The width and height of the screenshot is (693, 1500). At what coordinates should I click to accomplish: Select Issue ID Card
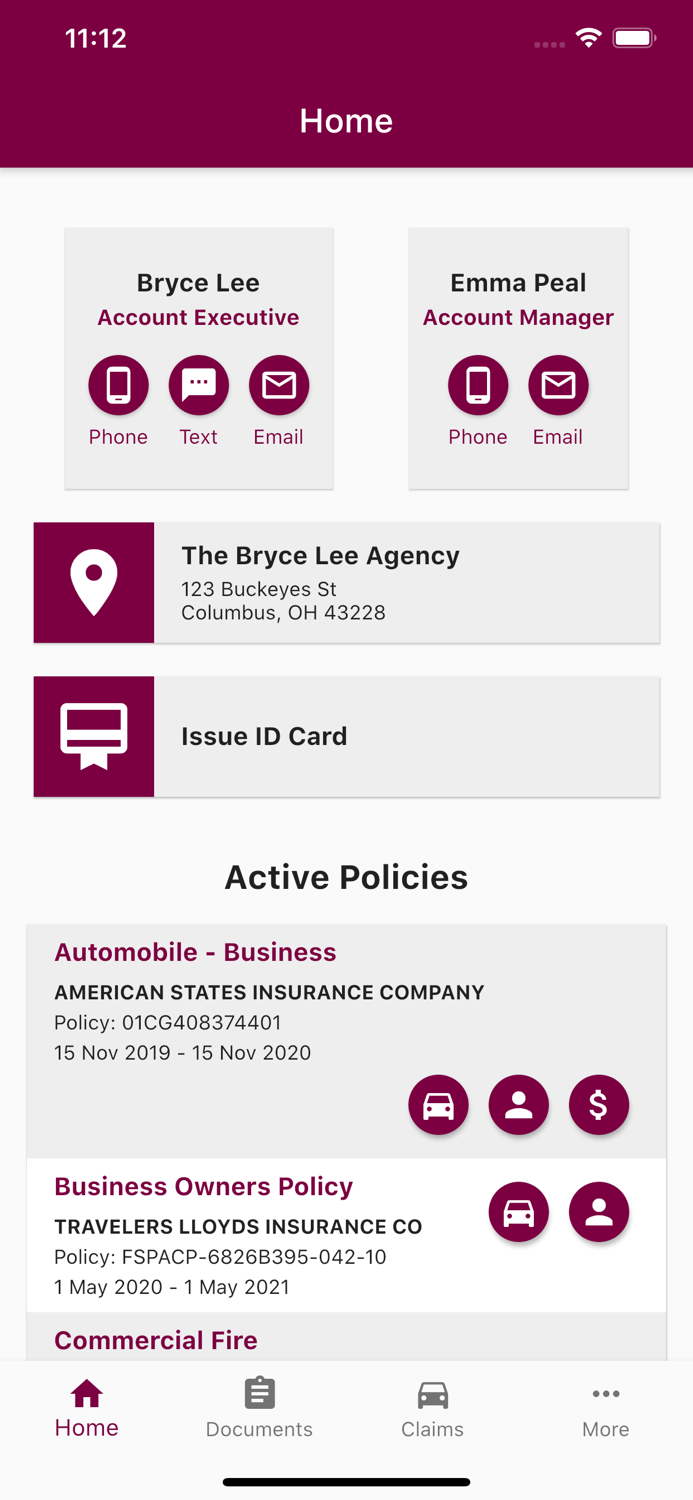click(x=346, y=737)
